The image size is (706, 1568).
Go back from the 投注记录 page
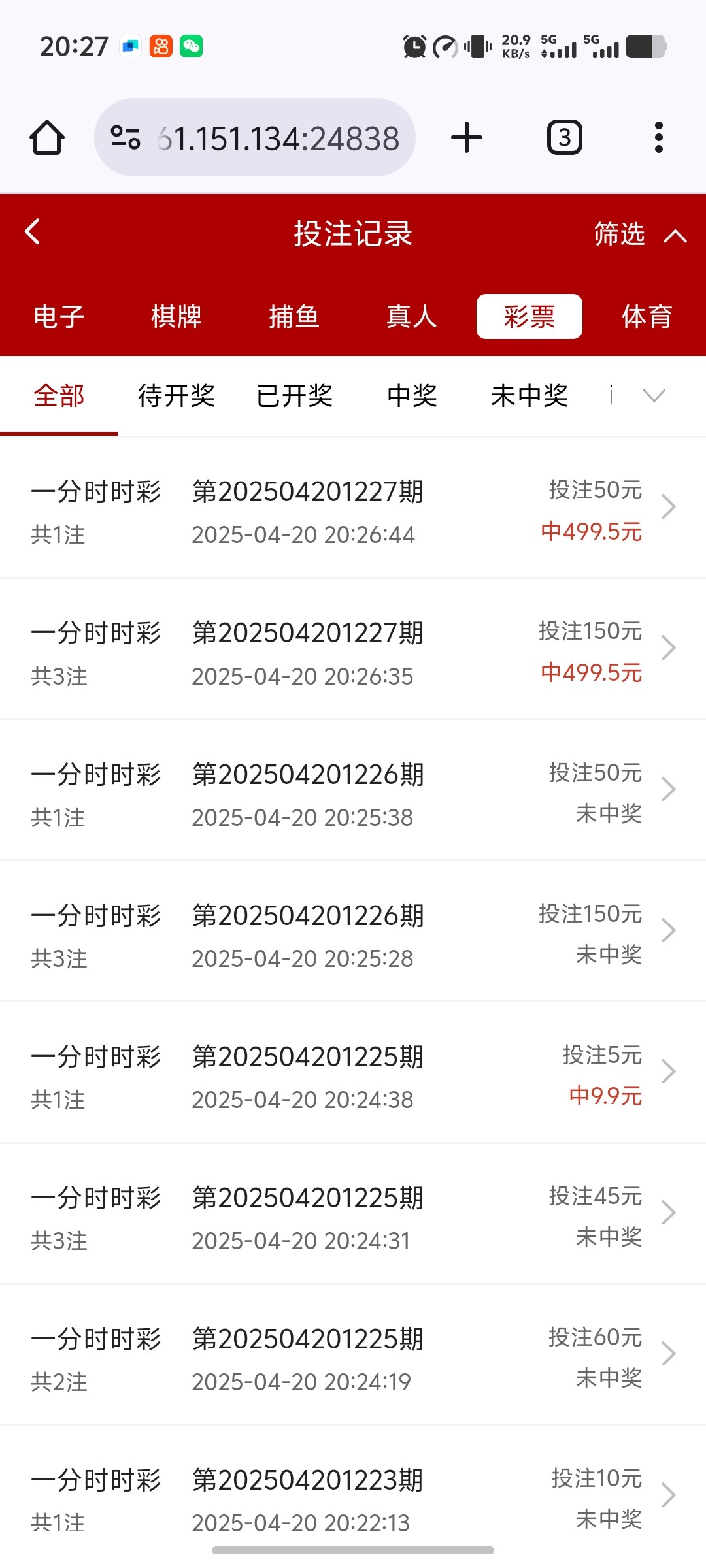click(33, 232)
